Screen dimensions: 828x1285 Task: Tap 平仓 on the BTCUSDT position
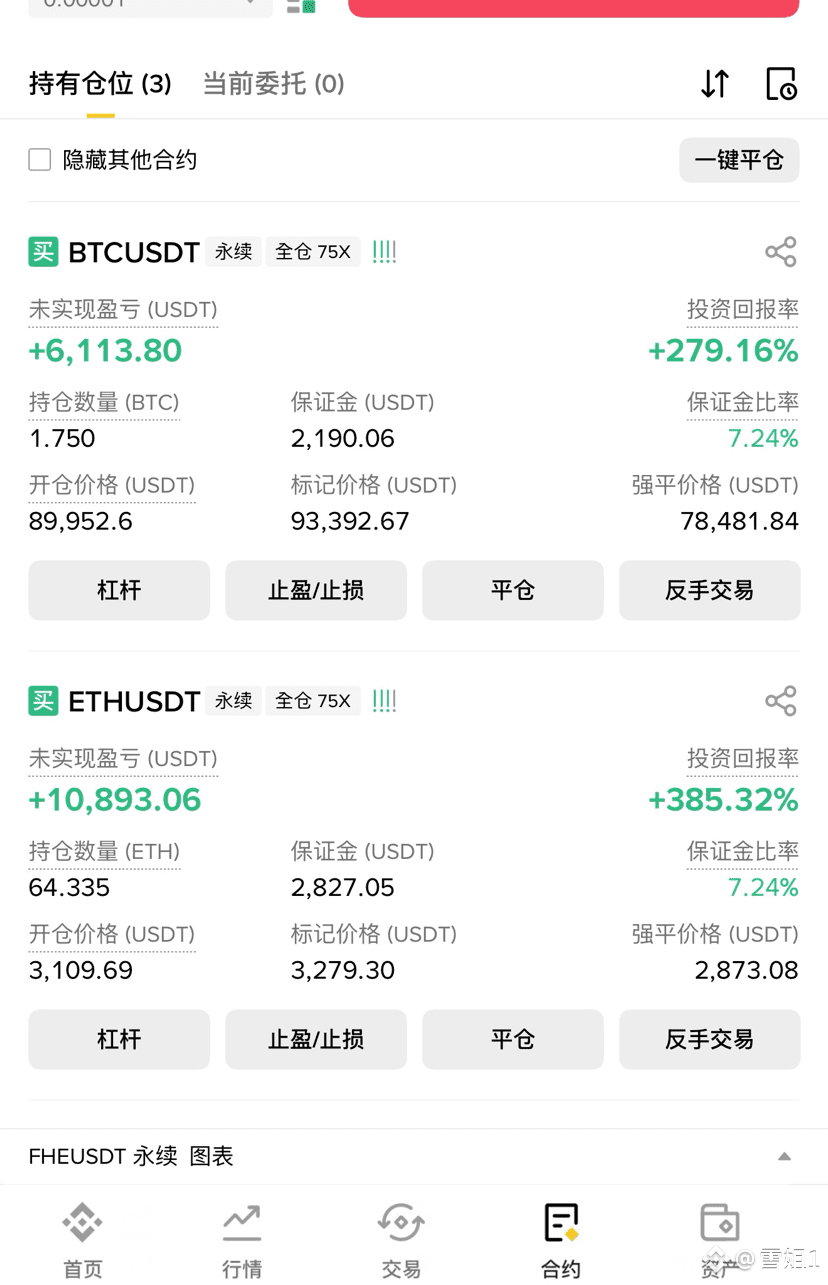(x=513, y=591)
